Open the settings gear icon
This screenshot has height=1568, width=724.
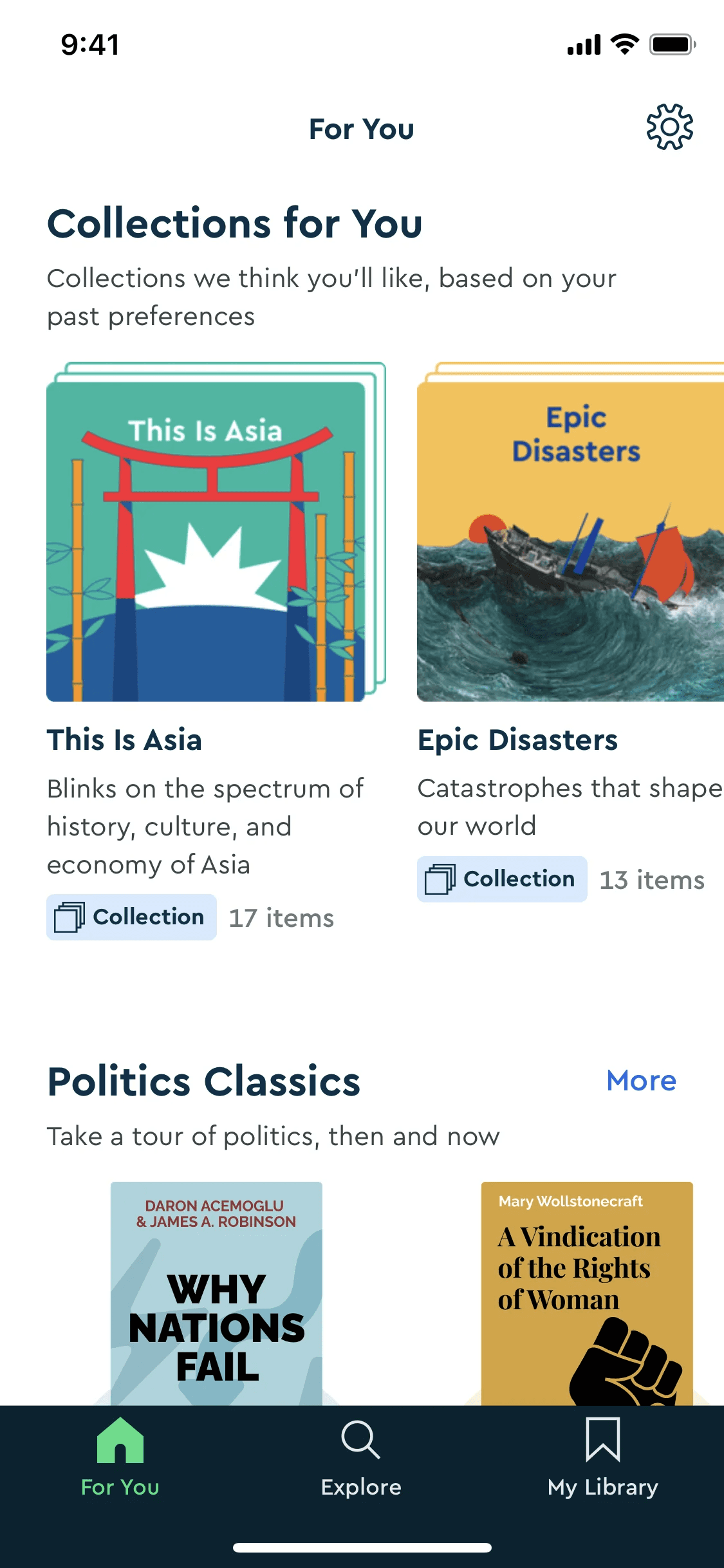(x=669, y=127)
